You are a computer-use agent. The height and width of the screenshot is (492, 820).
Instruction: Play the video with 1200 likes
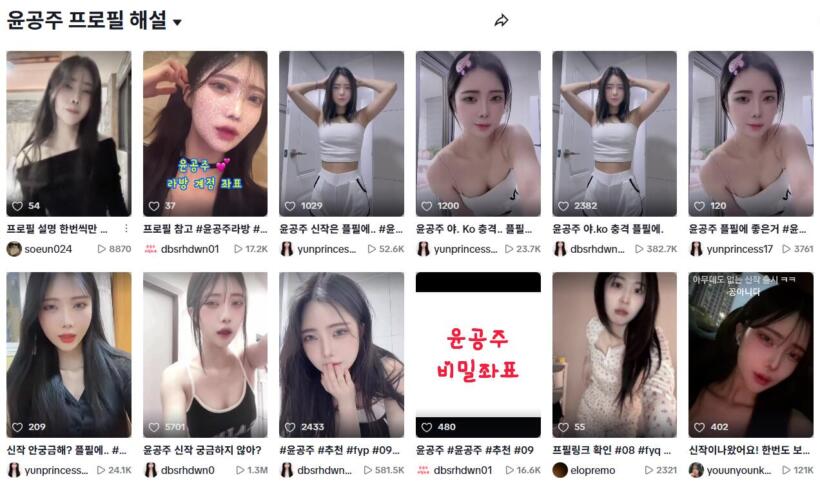478,133
